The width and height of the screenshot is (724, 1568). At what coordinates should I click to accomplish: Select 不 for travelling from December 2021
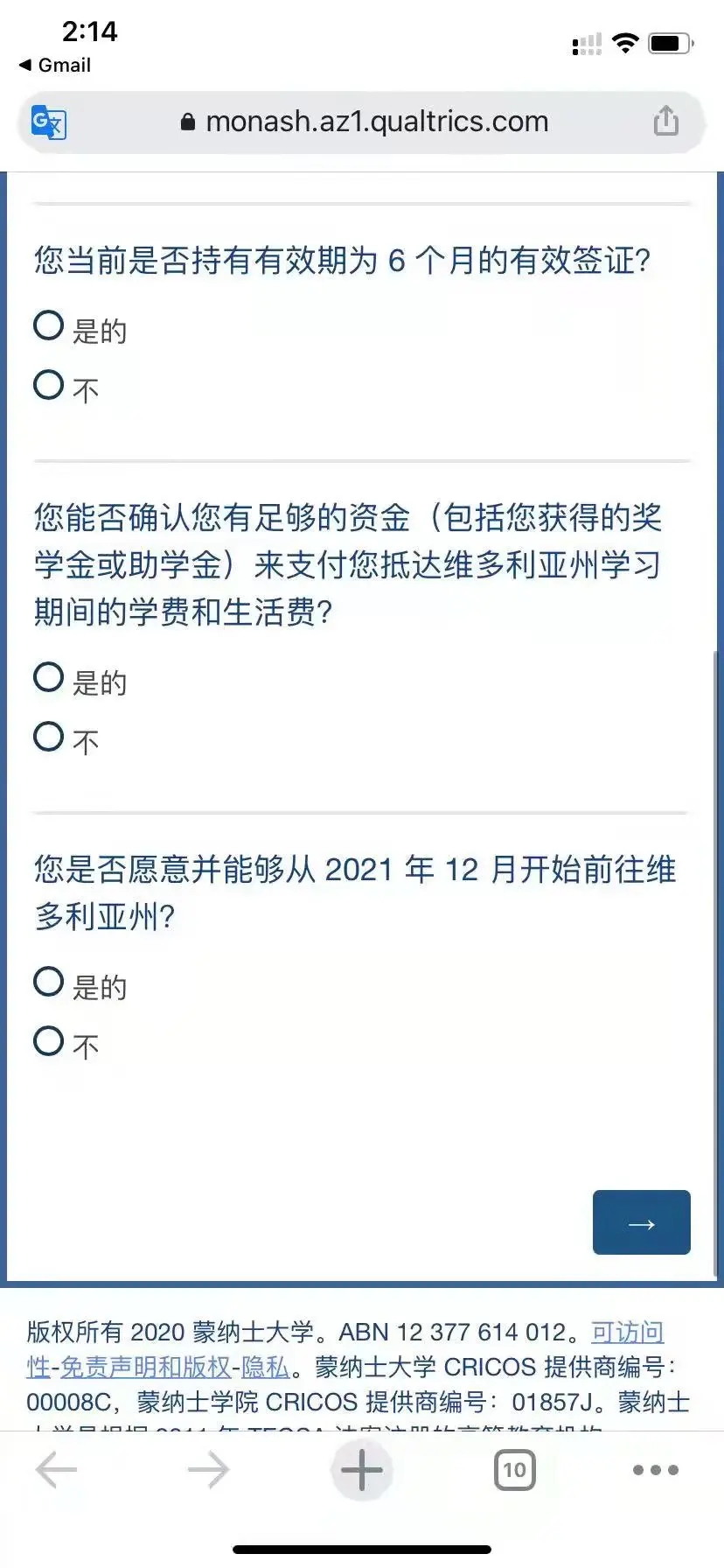pos(49,1041)
